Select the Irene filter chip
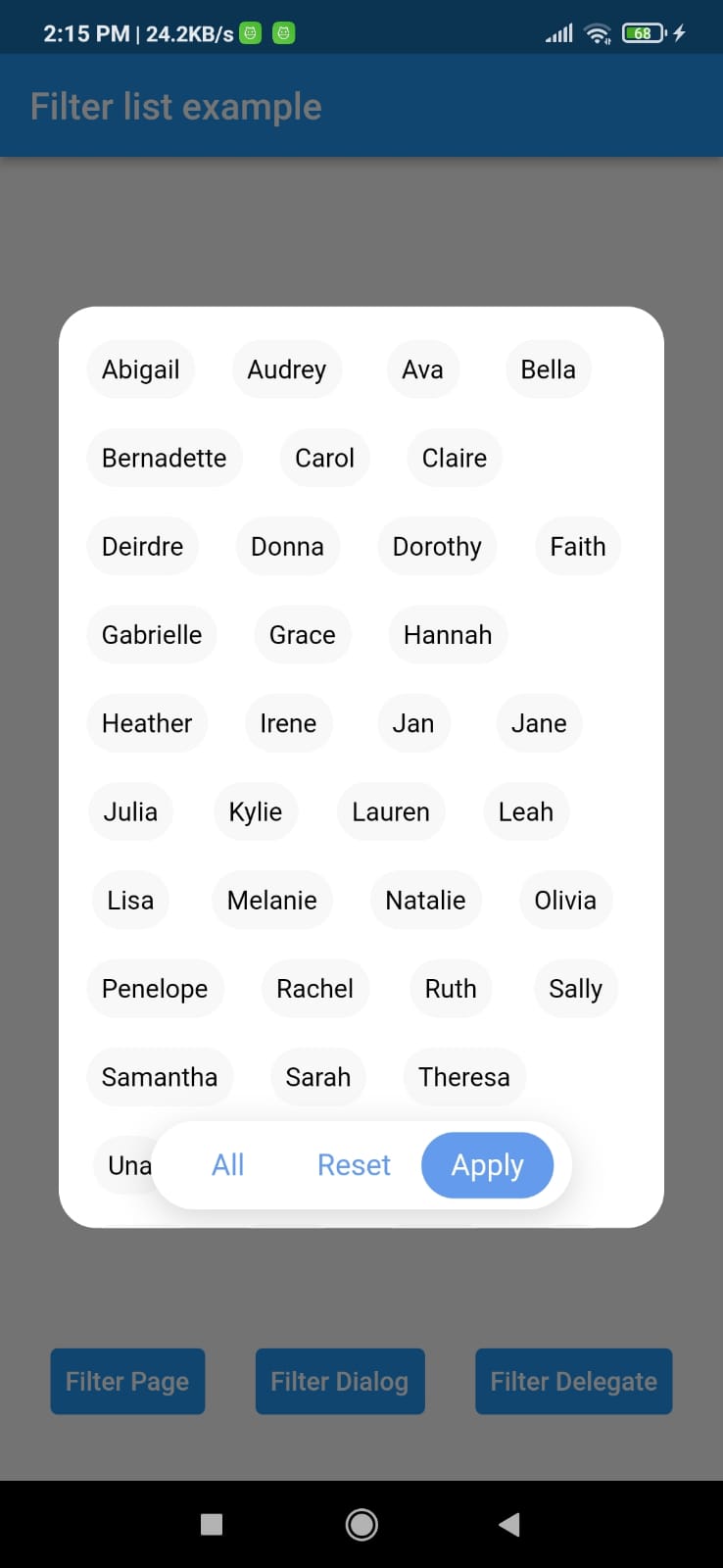The height and width of the screenshot is (1568, 723). 288,723
